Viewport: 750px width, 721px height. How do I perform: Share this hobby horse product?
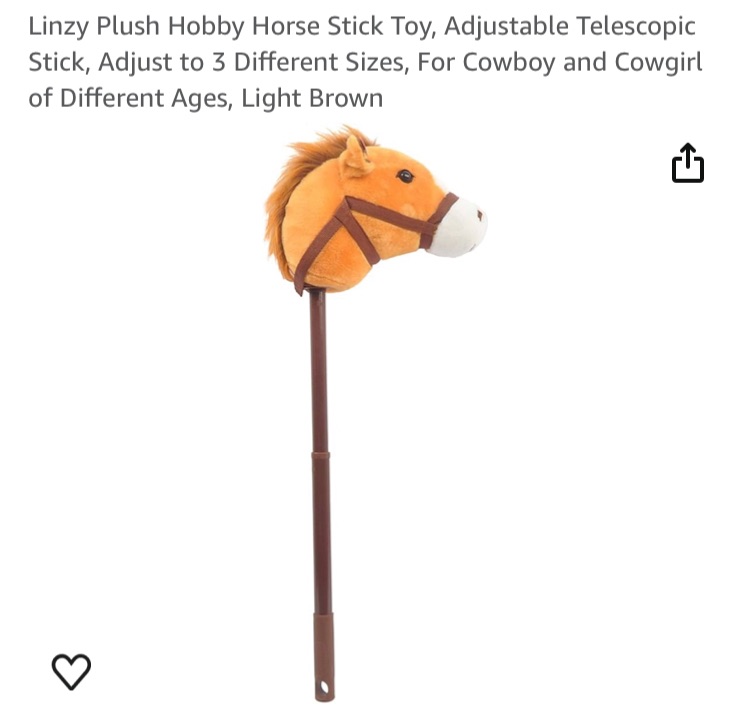[x=687, y=164]
